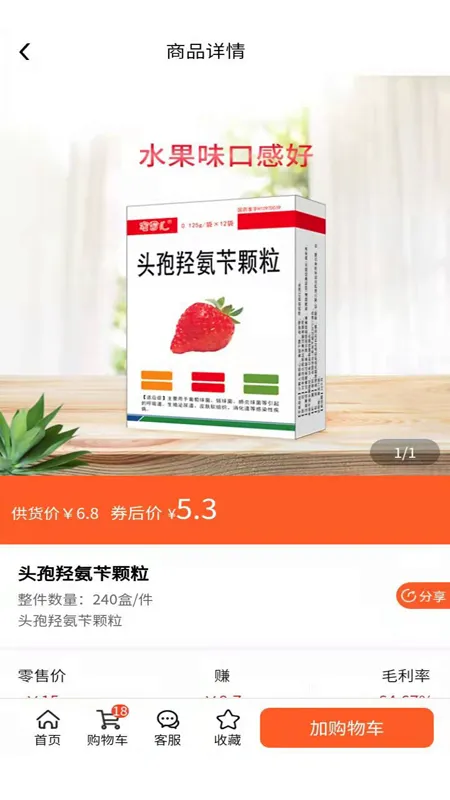Open the 头孢羟氨苄颗粒 product image
The width and height of the screenshot is (450, 800).
click(x=225, y=276)
